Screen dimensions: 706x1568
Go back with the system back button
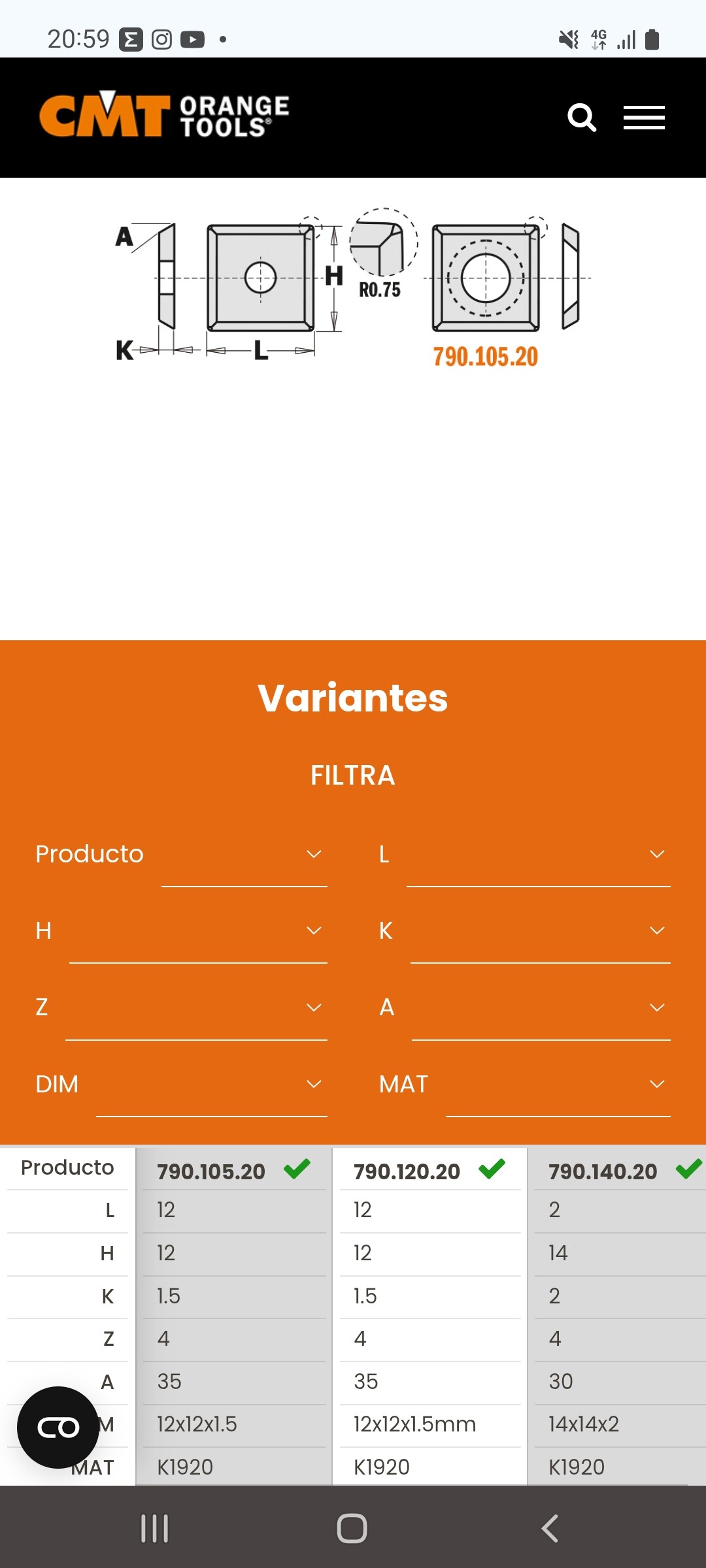[x=550, y=1529]
